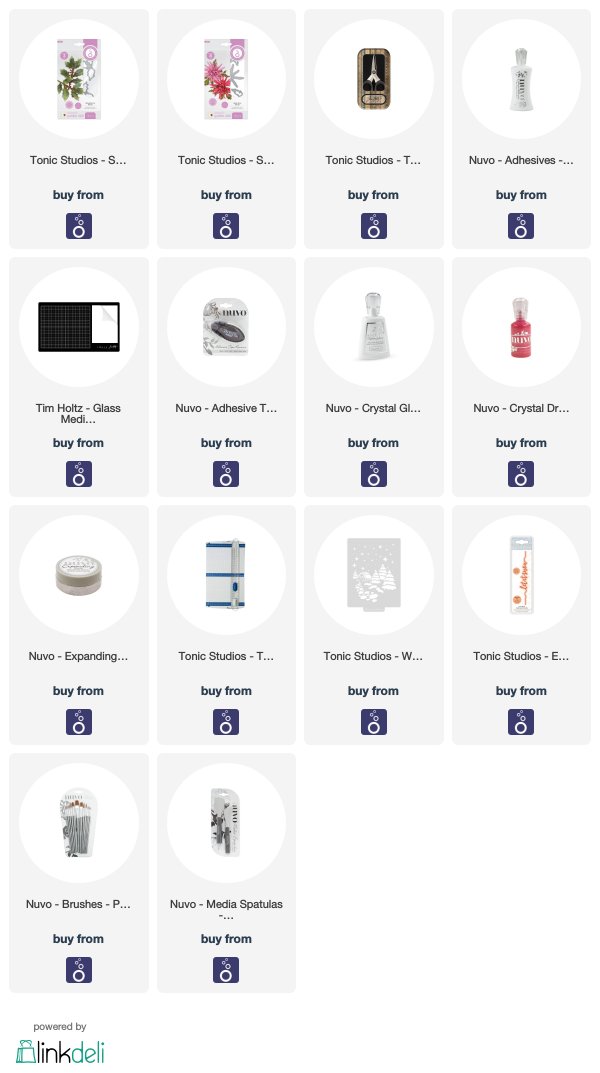Open the Nuvo Brushes product card
The width and height of the screenshot is (600, 1073).
78,818
